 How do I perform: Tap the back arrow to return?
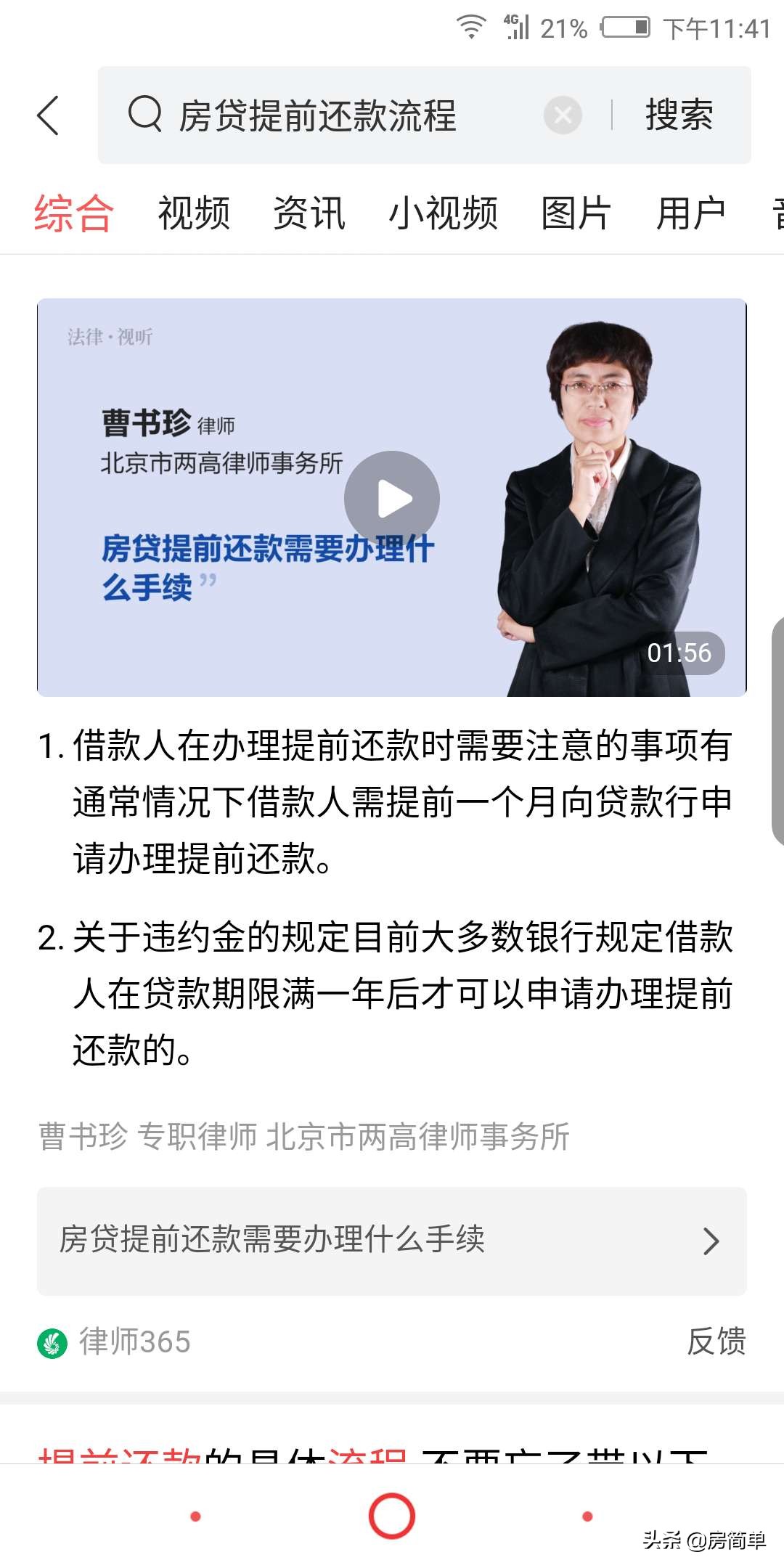(48, 116)
